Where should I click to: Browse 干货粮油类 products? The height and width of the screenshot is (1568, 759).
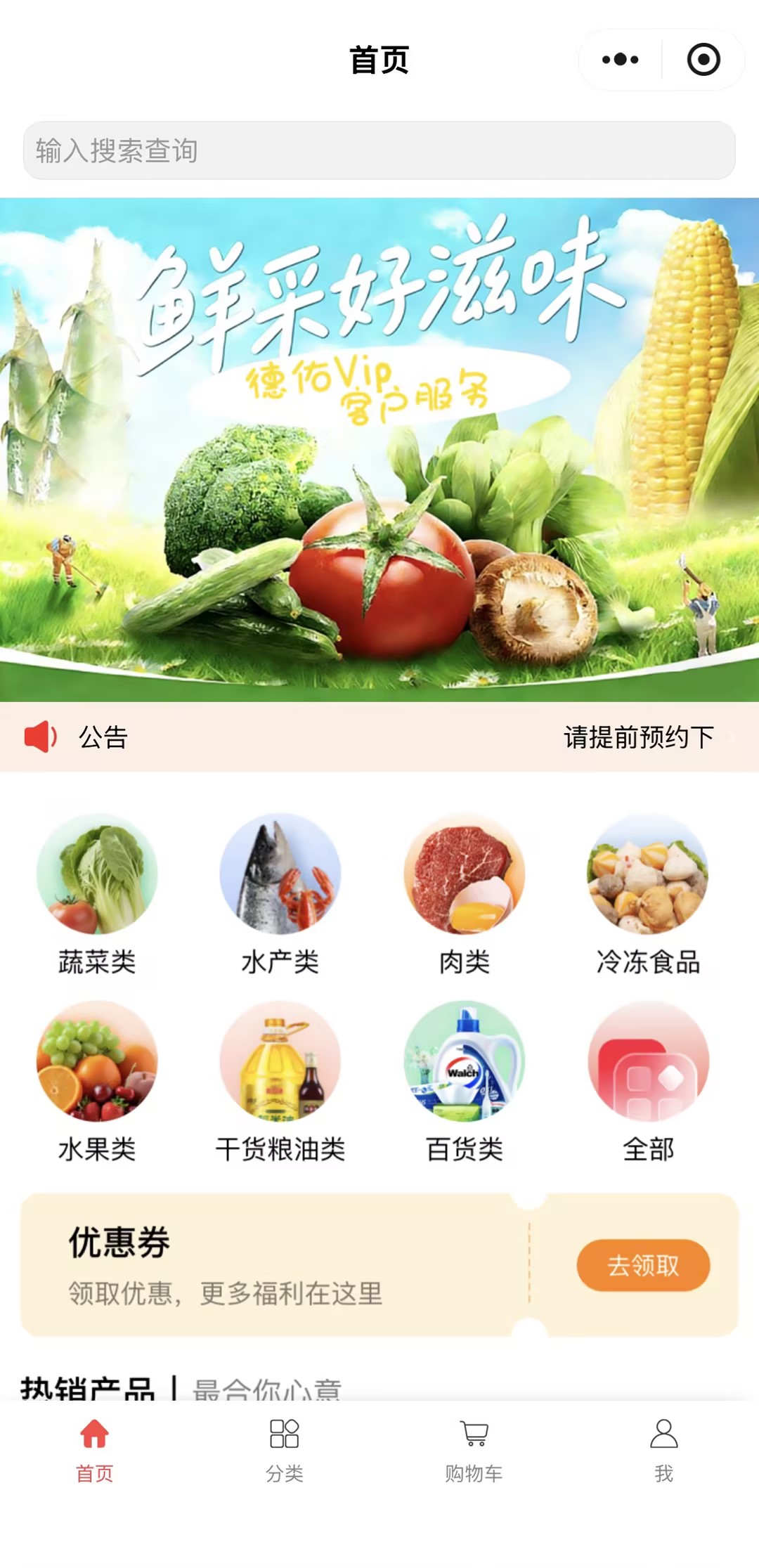pos(280,1080)
